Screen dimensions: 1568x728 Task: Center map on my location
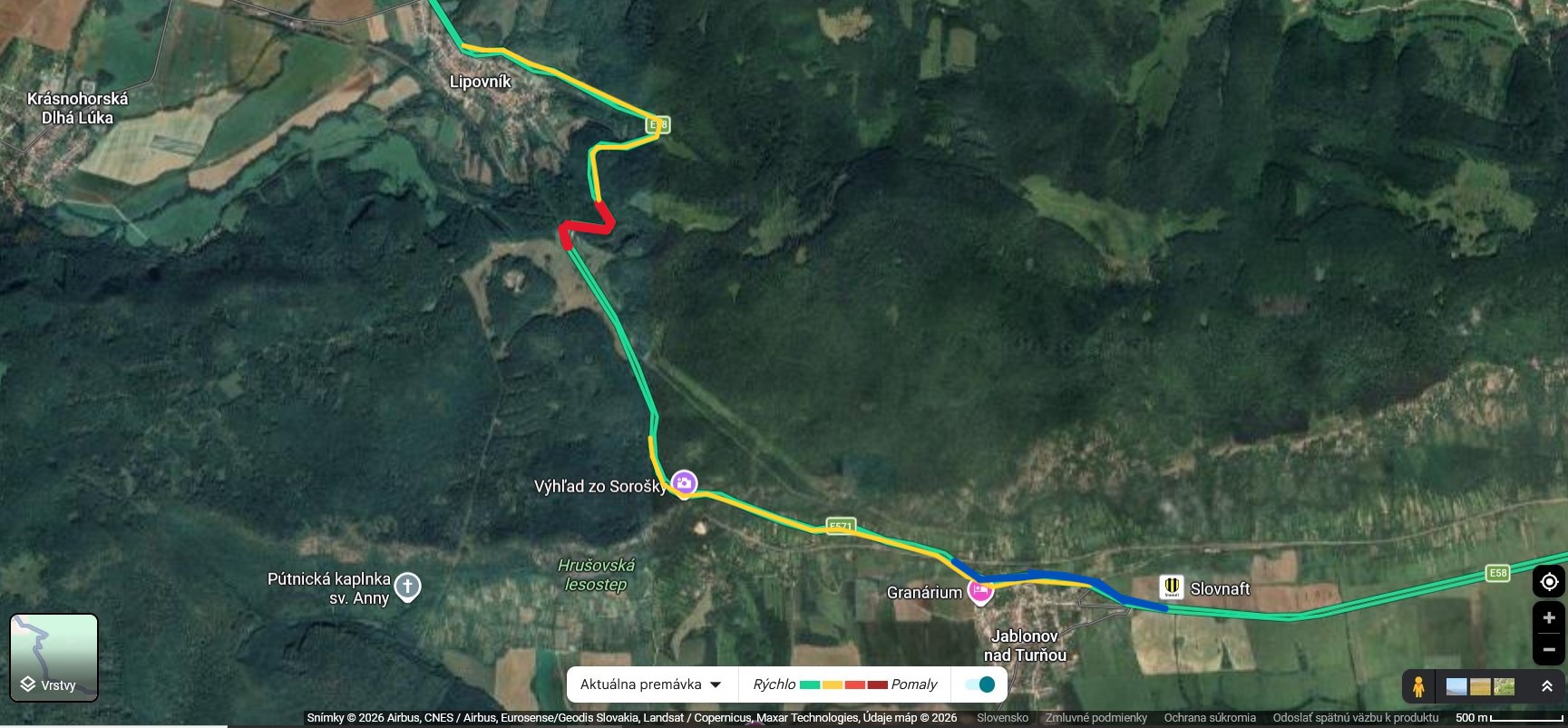[x=1549, y=582]
